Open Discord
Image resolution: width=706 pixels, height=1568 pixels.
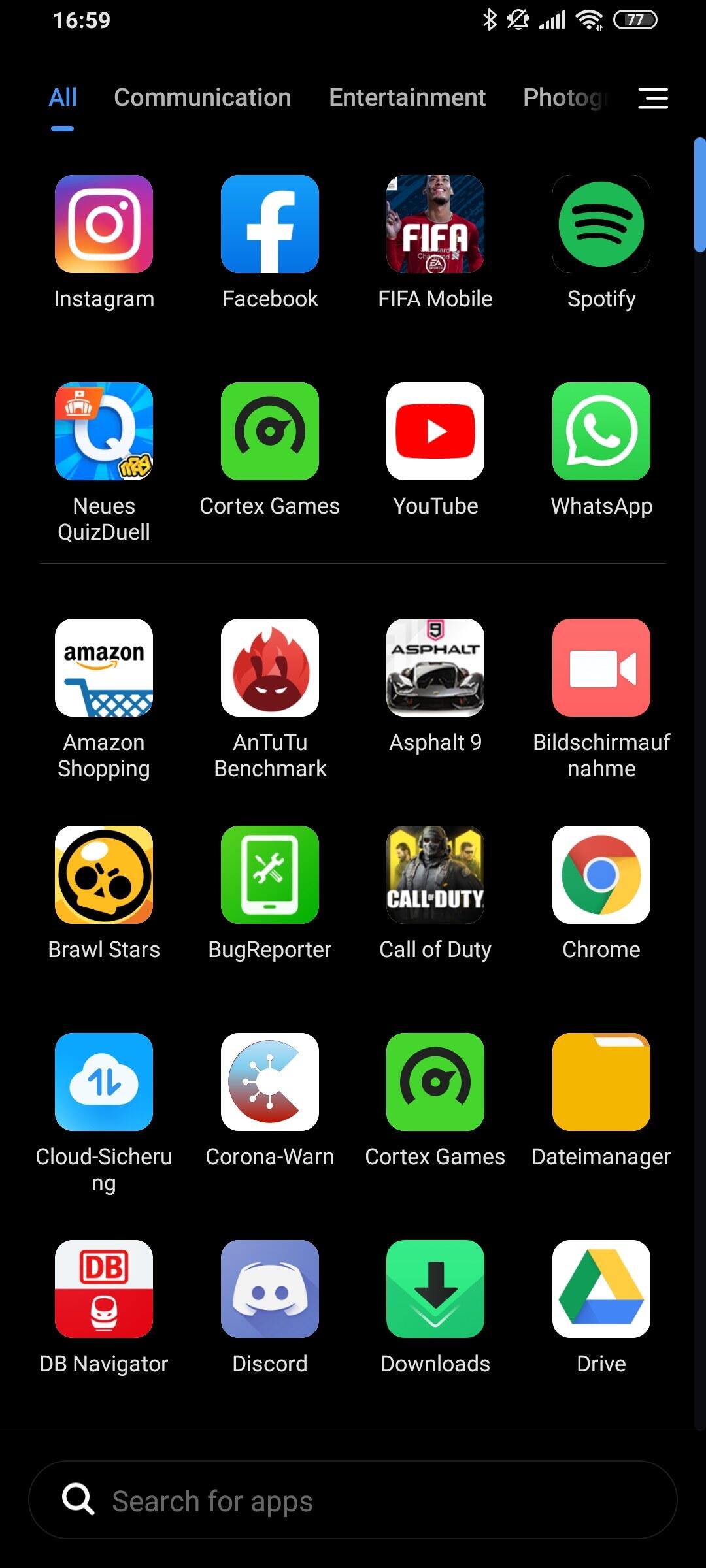269,1289
